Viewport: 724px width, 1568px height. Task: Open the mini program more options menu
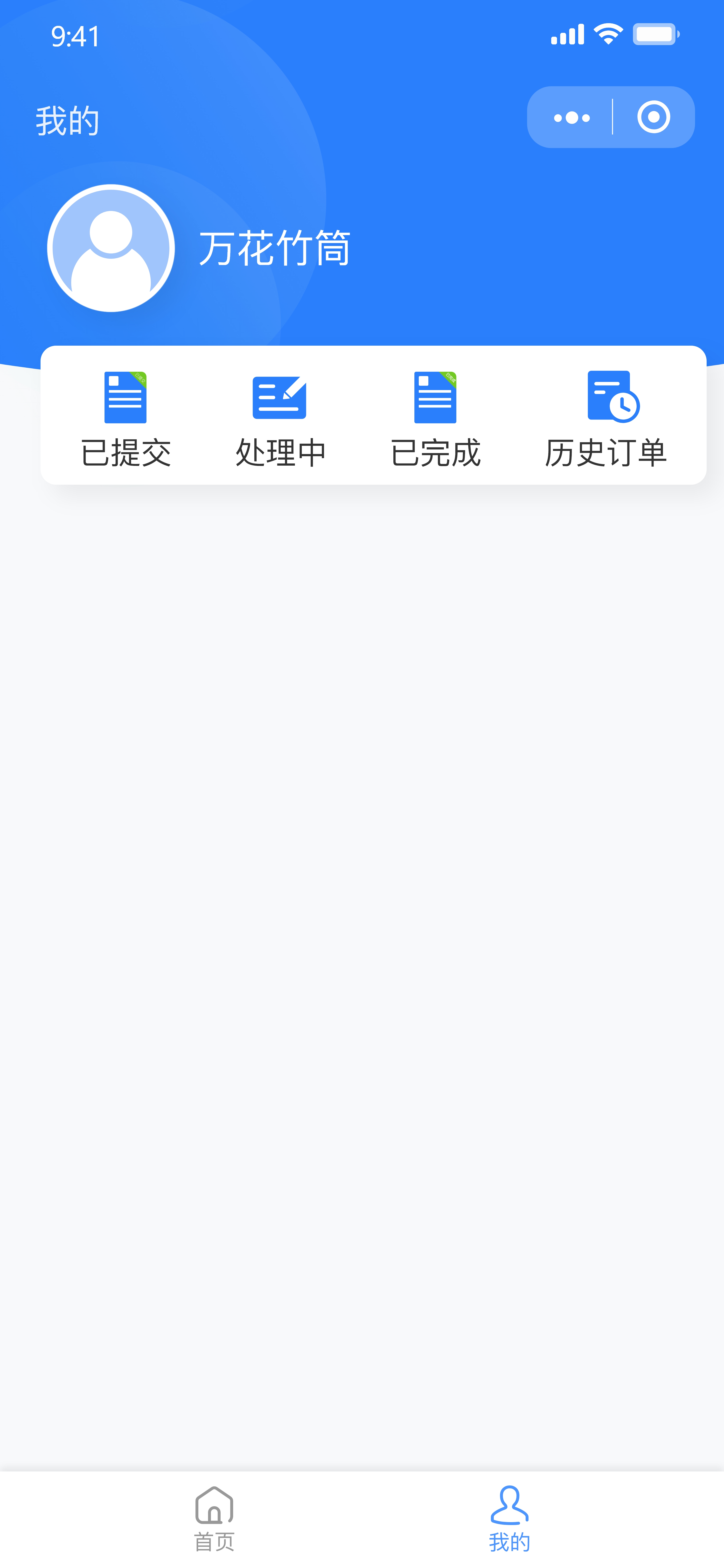571,118
